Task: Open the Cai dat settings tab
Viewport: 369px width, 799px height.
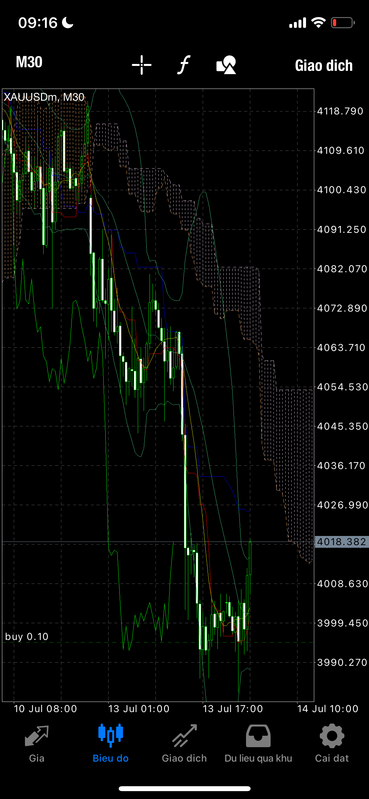Action: (x=332, y=743)
